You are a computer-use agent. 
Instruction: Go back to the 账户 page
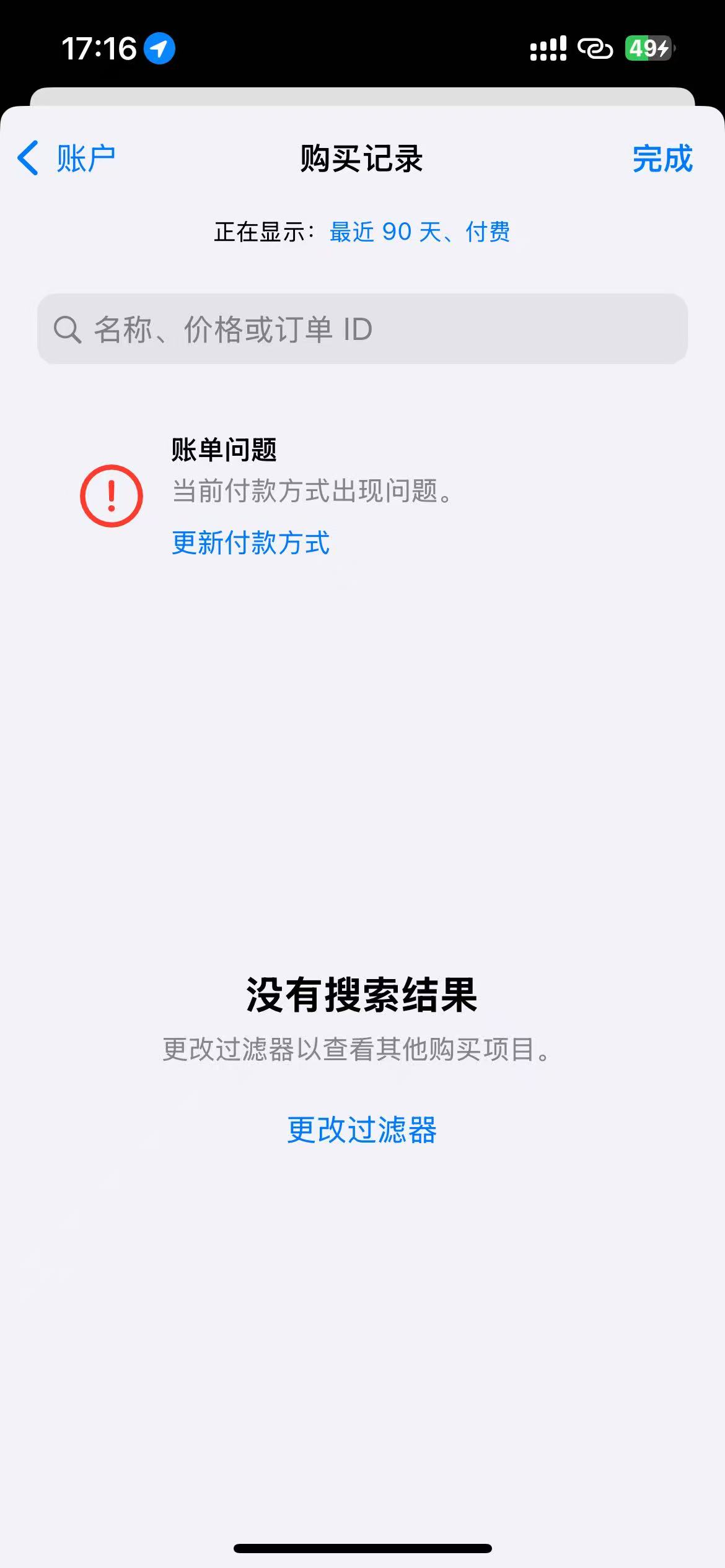66,159
